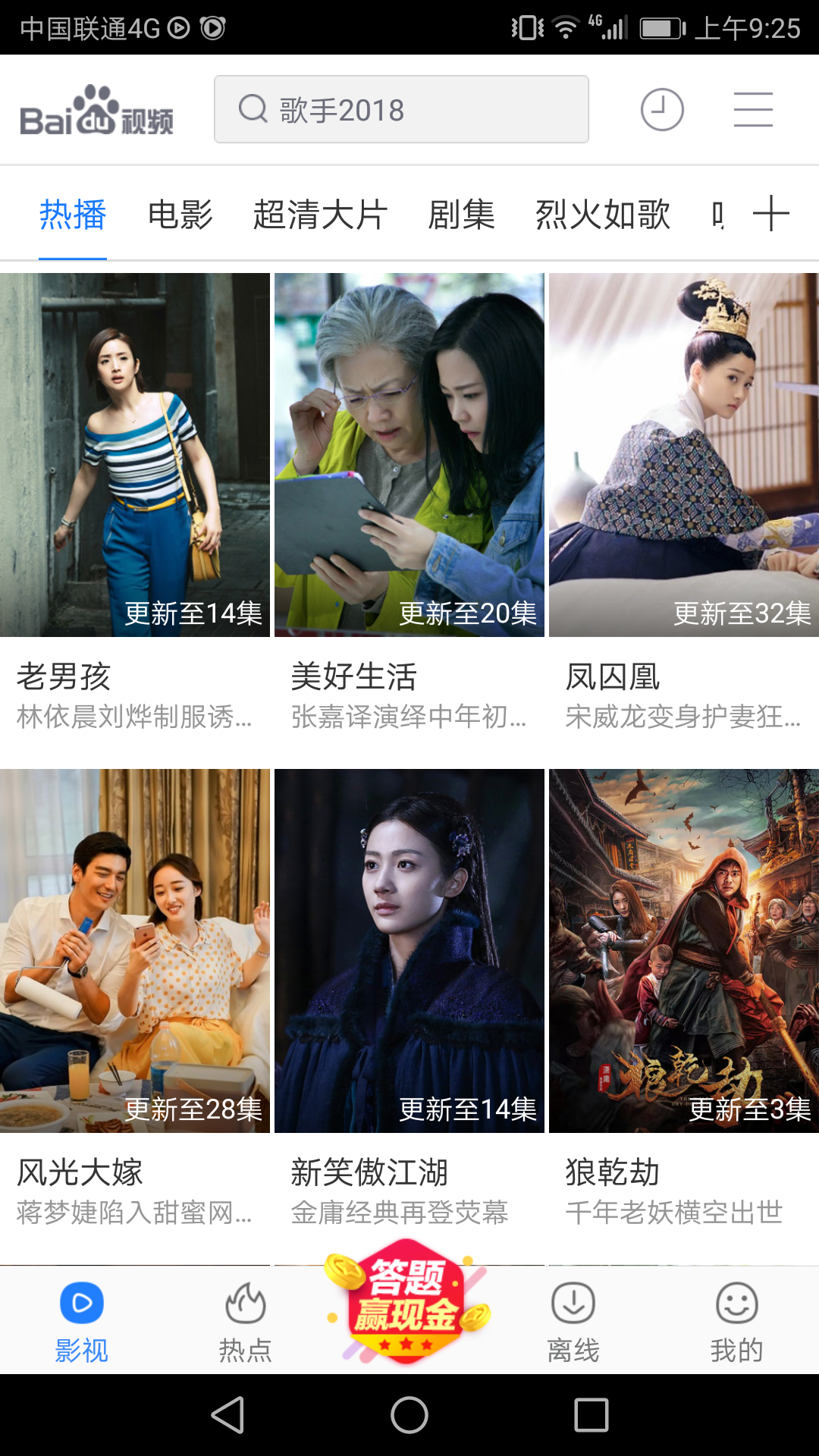Screen dimensions: 819x1456
Task: Add channels with the plus icon
Action: [770, 213]
